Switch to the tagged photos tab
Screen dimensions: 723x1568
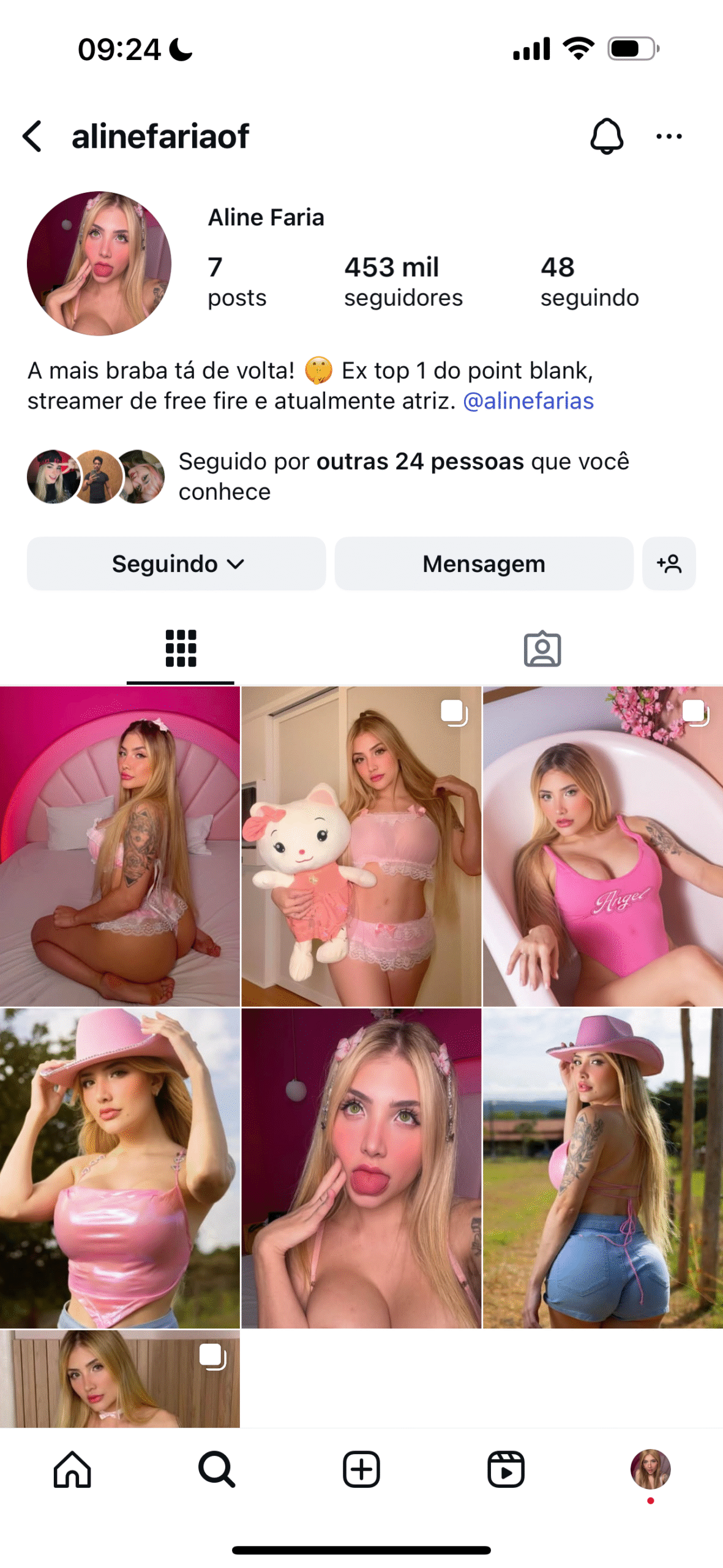click(542, 648)
